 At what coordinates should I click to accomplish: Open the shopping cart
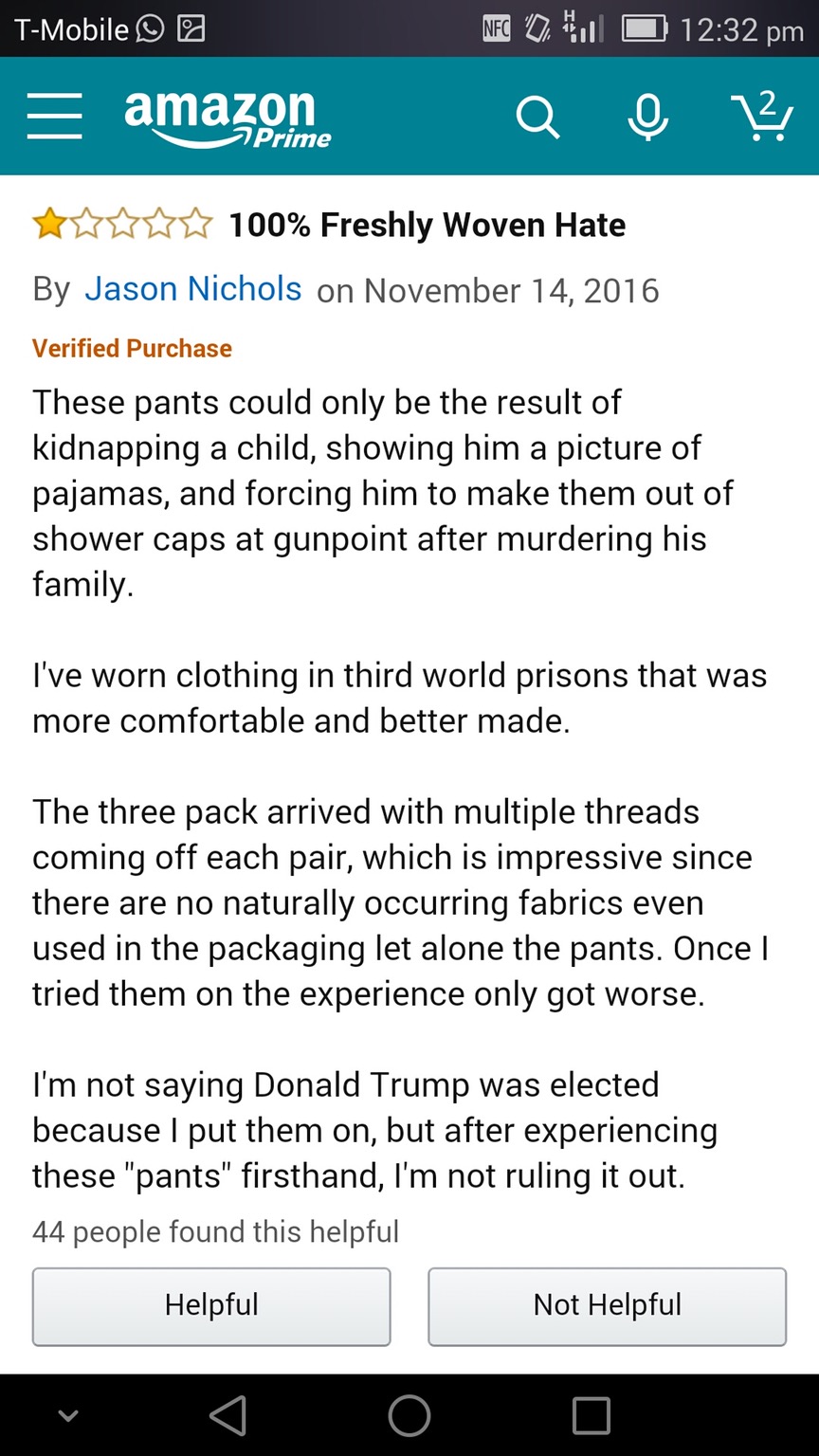pyautogui.click(x=761, y=116)
